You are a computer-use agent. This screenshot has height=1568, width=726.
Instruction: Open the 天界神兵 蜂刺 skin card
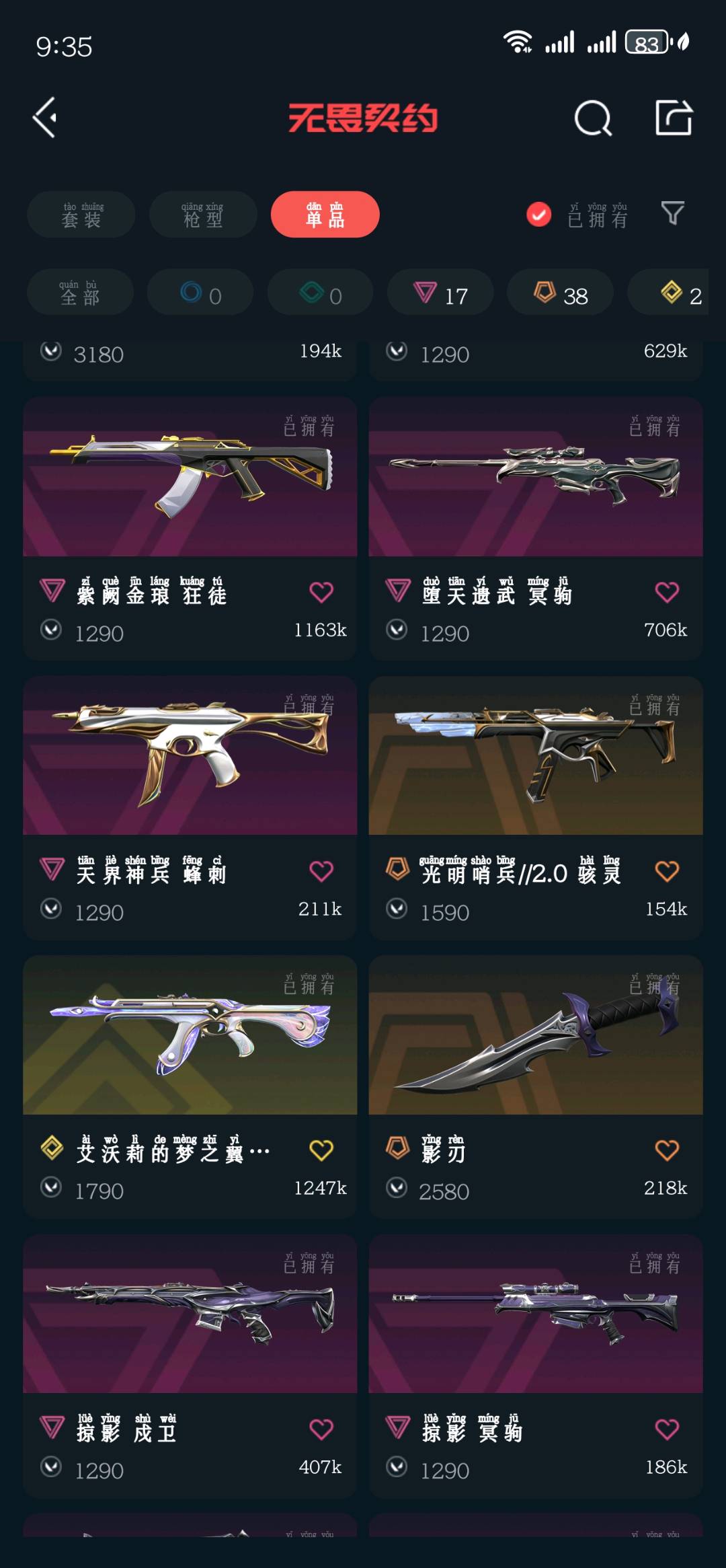[190, 757]
